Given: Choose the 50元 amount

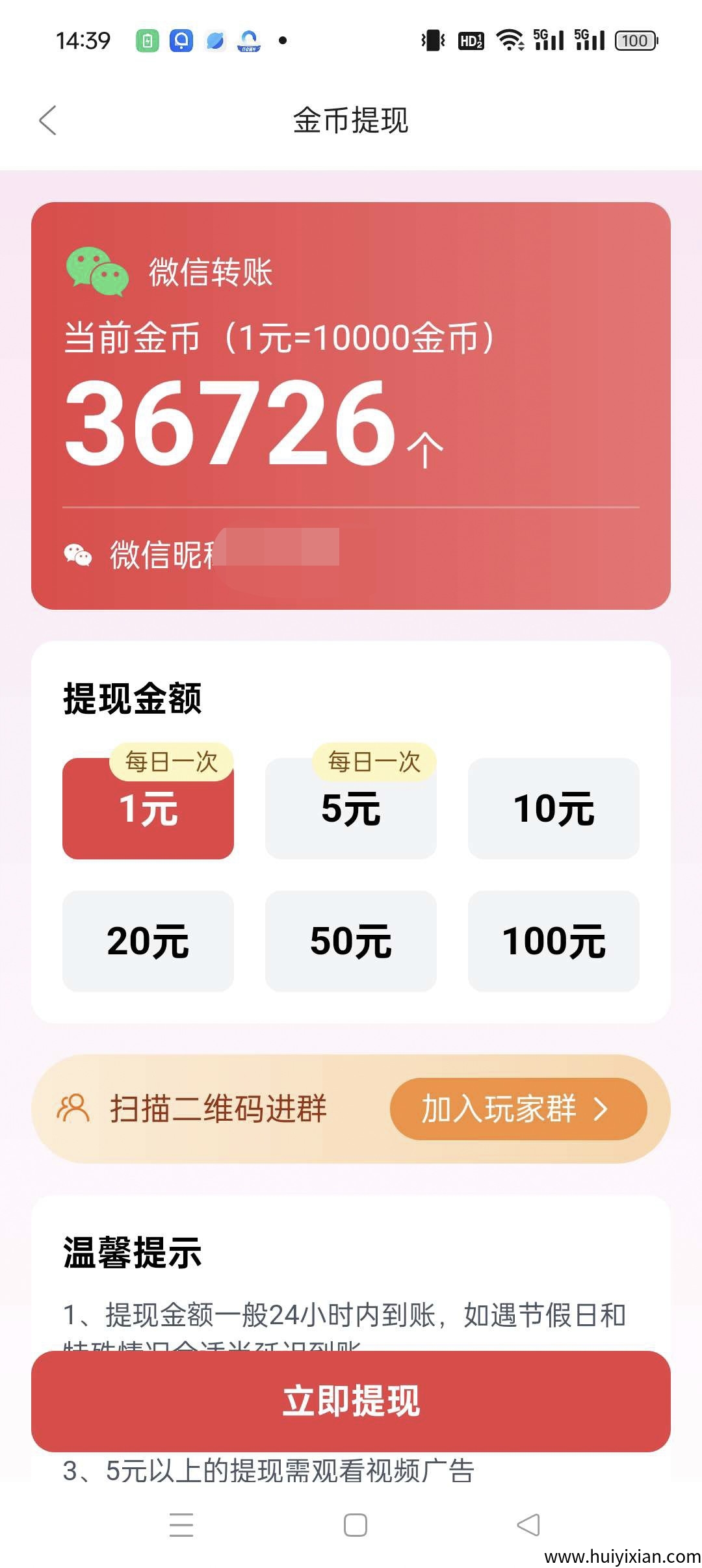Looking at the screenshot, I should [x=351, y=941].
